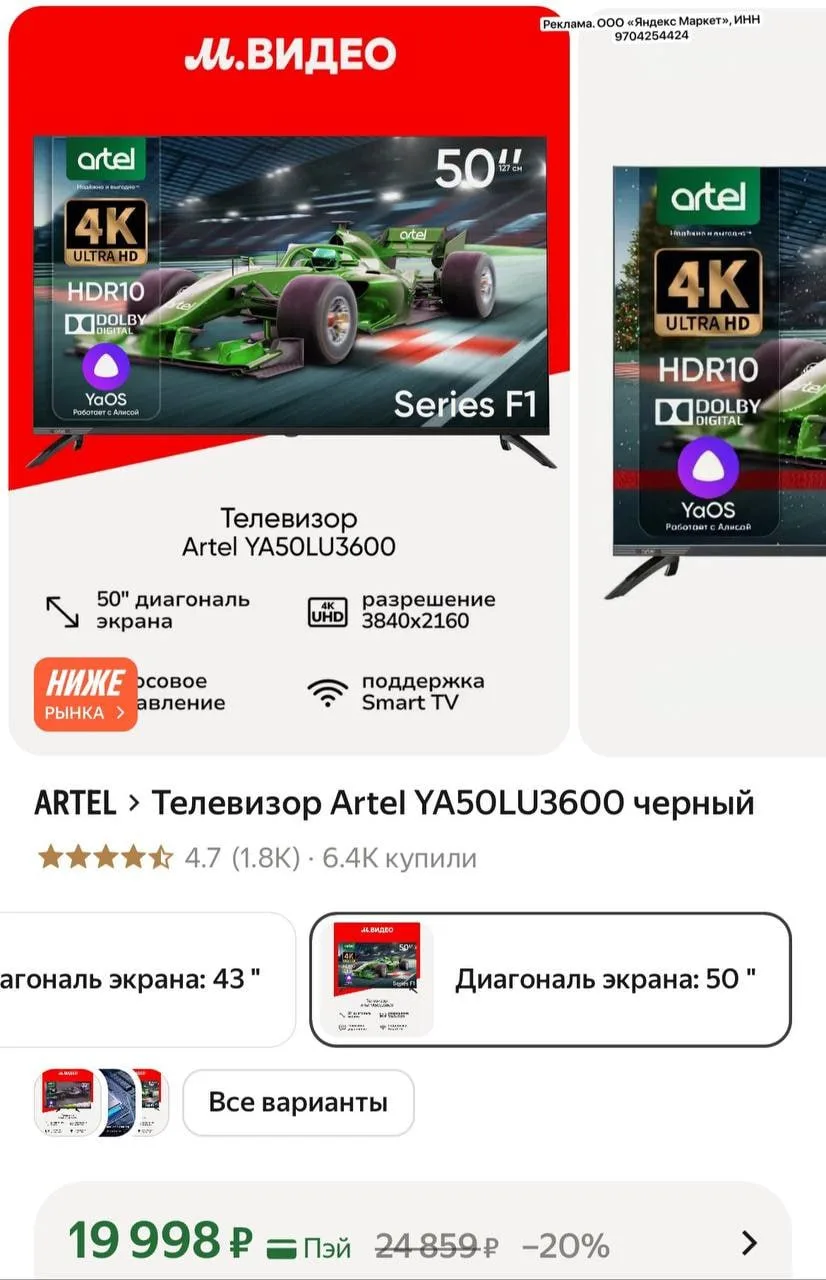Screen dimensions: 826x1280
Task: Open the ARTEL brand link
Action: (x=75, y=803)
